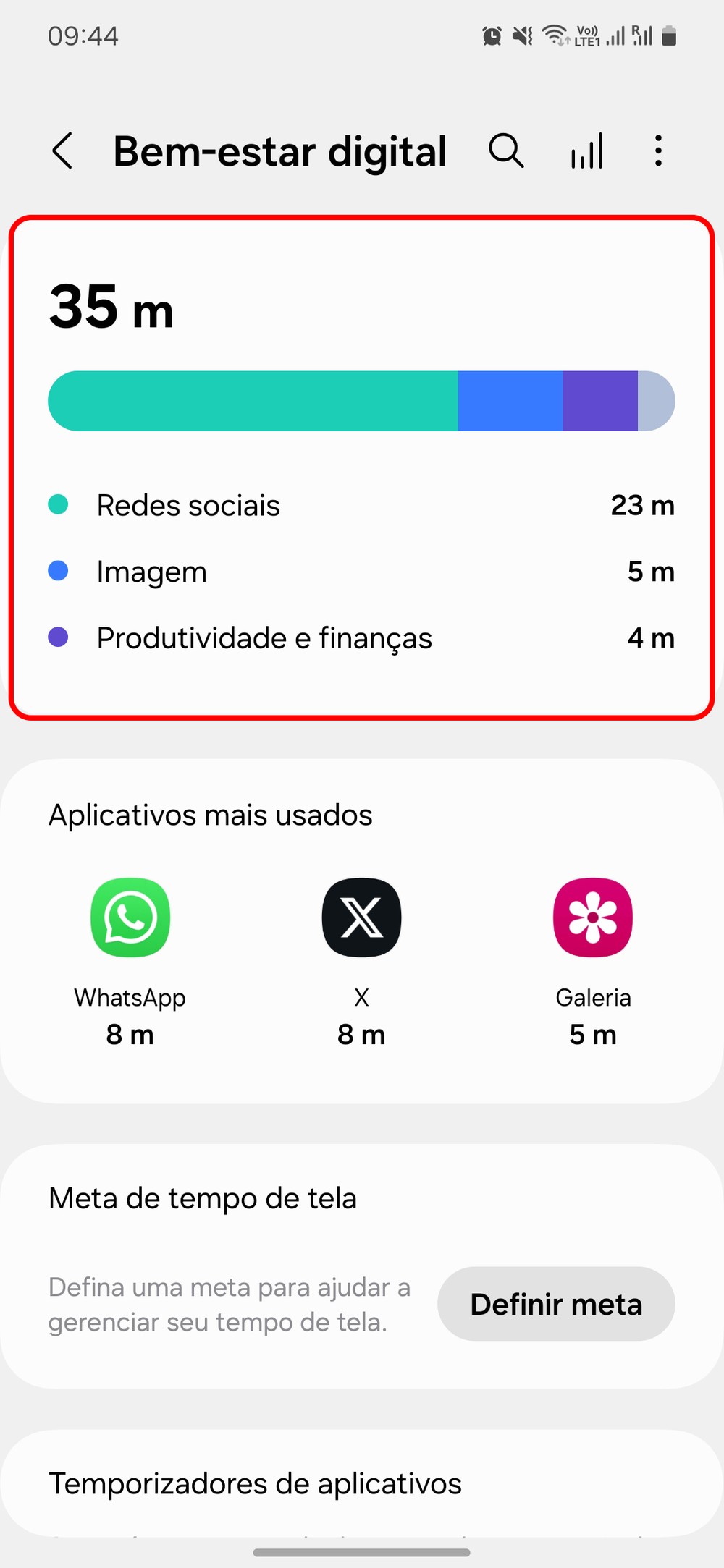Open the usage statistics chart icon
Viewport: 724px width, 1568px height.
(x=586, y=151)
